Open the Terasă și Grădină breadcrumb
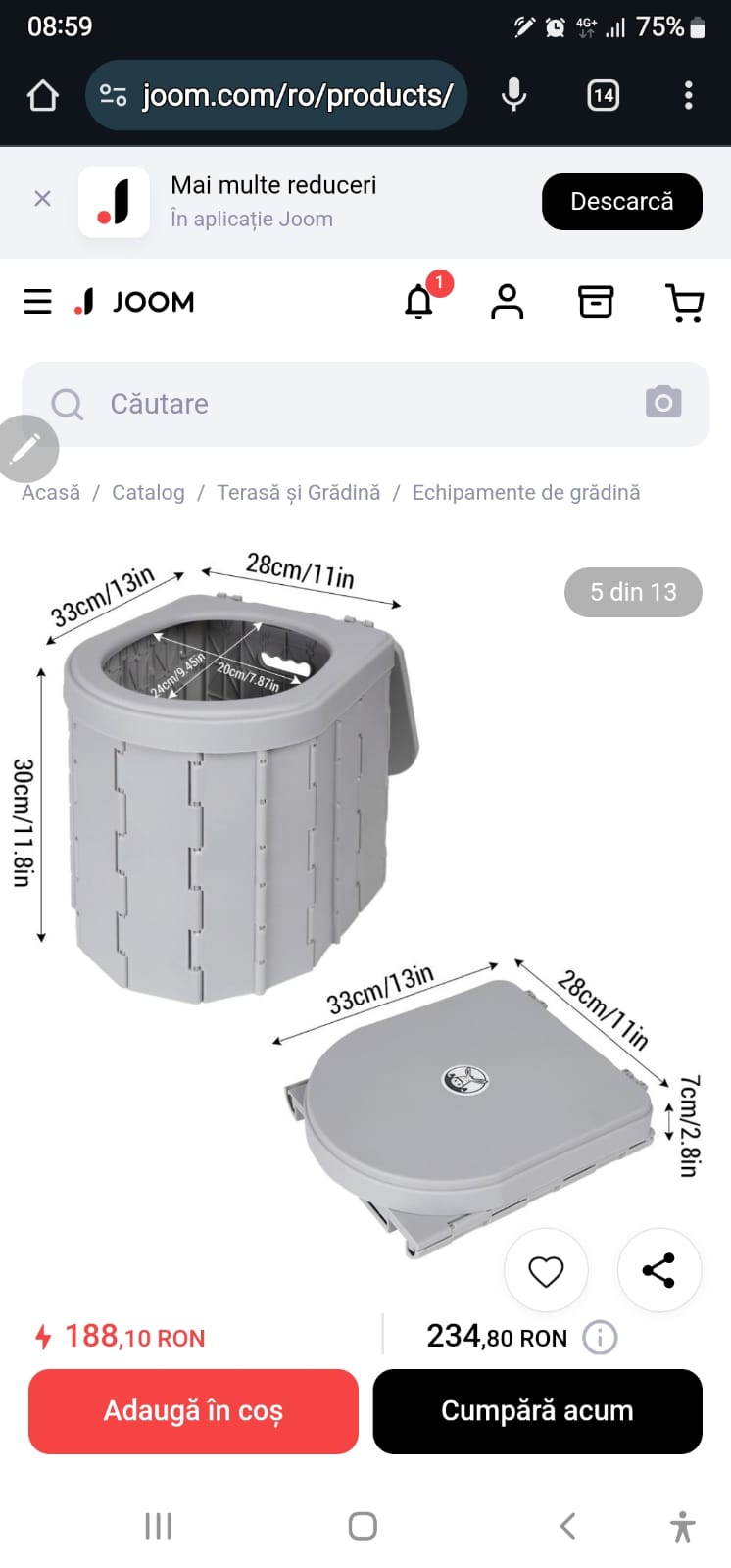731x1568 pixels. click(298, 493)
